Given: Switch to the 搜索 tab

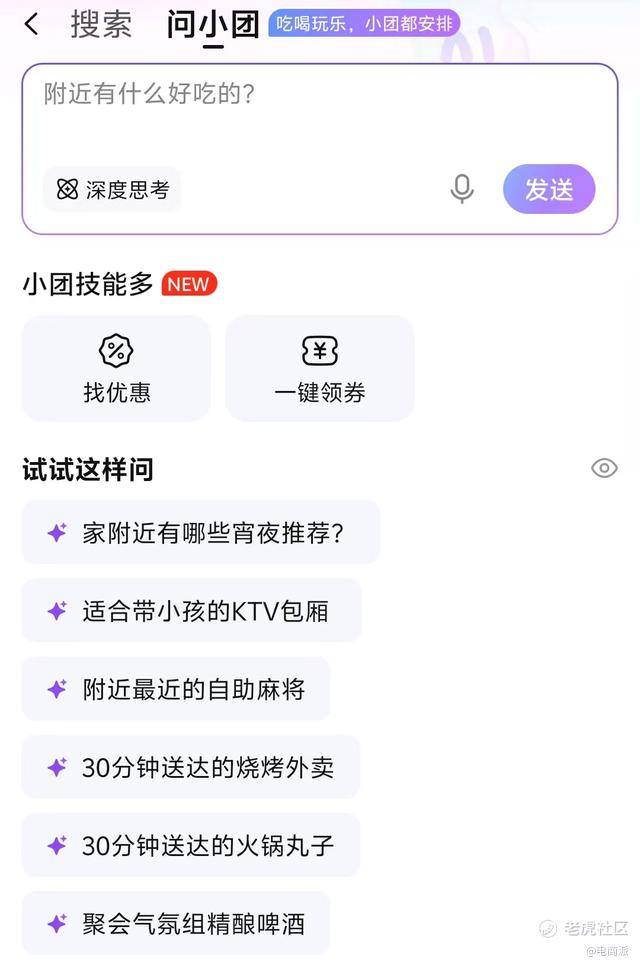Looking at the screenshot, I should click(x=101, y=25).
